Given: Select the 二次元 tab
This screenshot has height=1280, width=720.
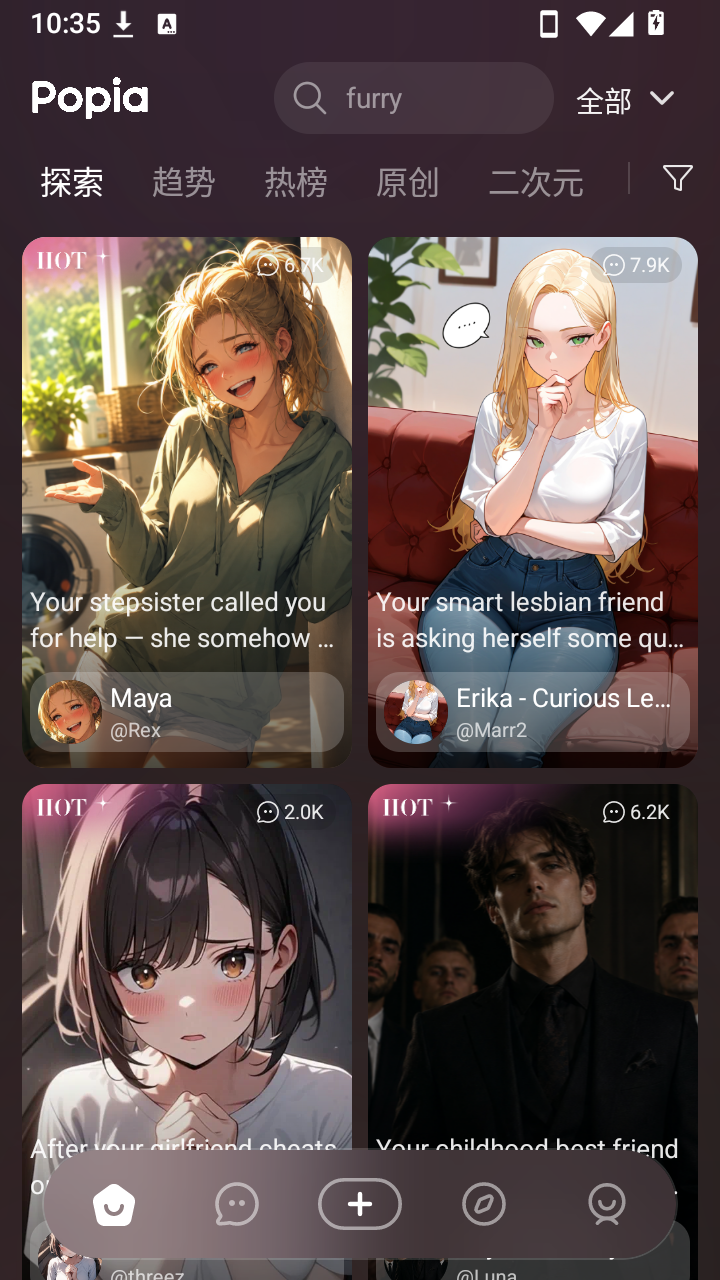Looking at the screenshot, I should (x=536, y=182).
